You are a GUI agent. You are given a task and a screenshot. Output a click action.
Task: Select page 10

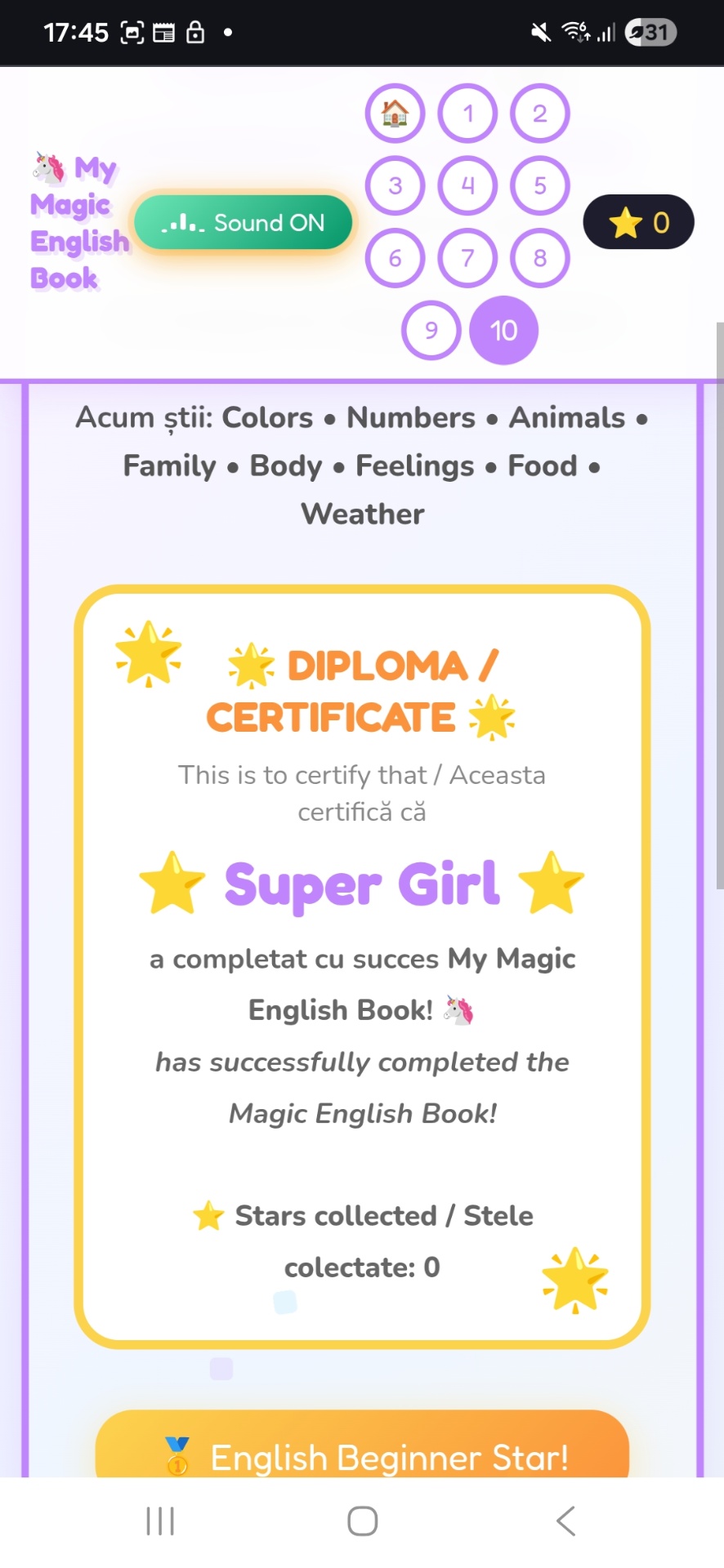pyautogui.click(x=504, y=331)
